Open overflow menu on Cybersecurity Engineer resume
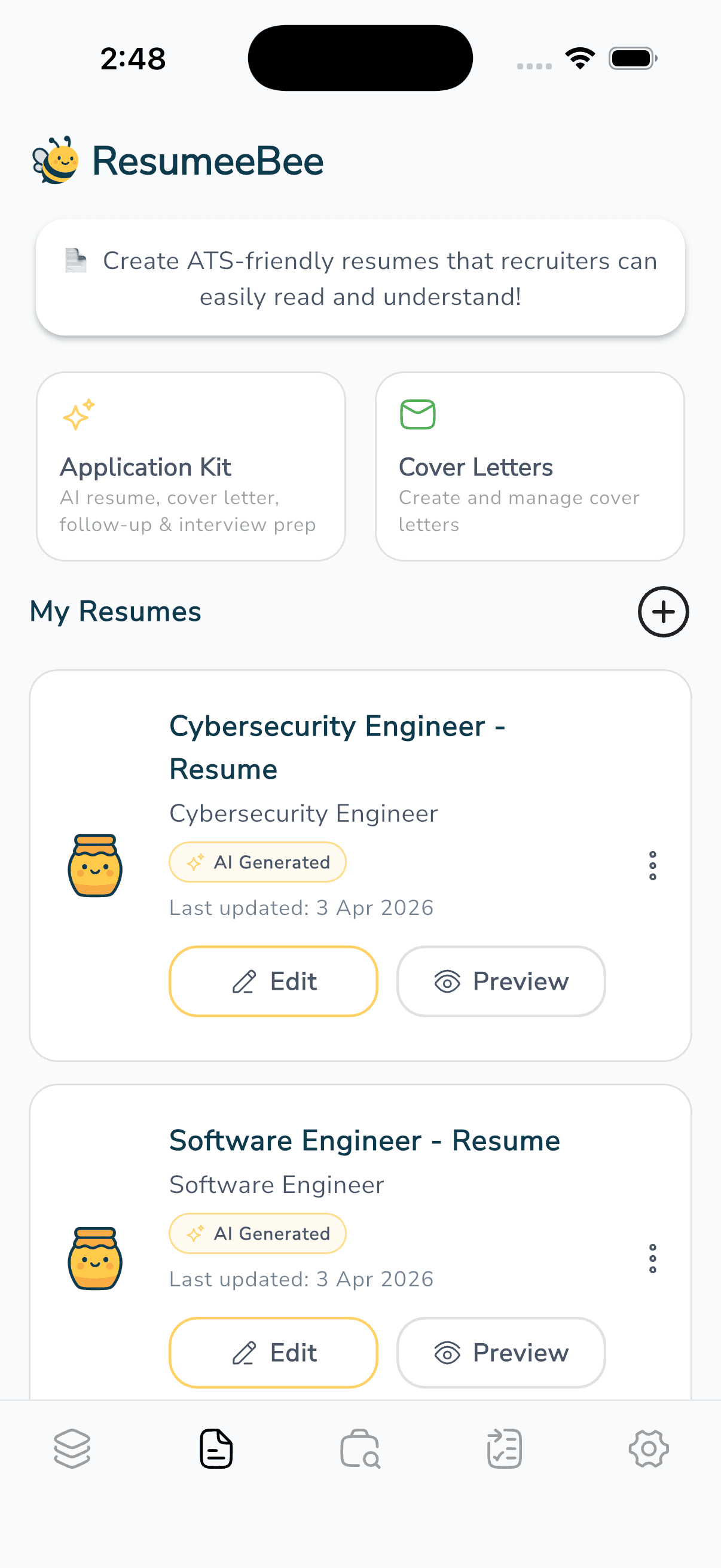 (x=652, y=865)
